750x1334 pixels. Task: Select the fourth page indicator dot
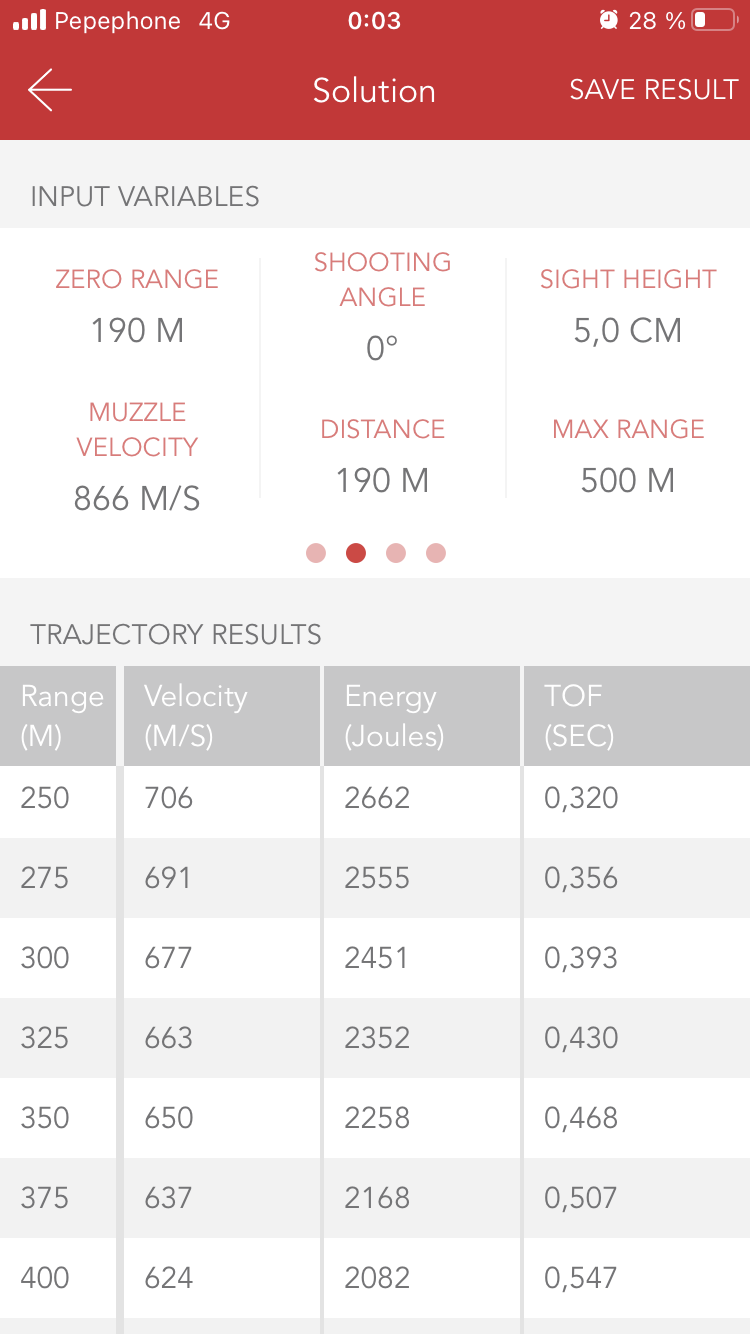[x=436, y=553]
